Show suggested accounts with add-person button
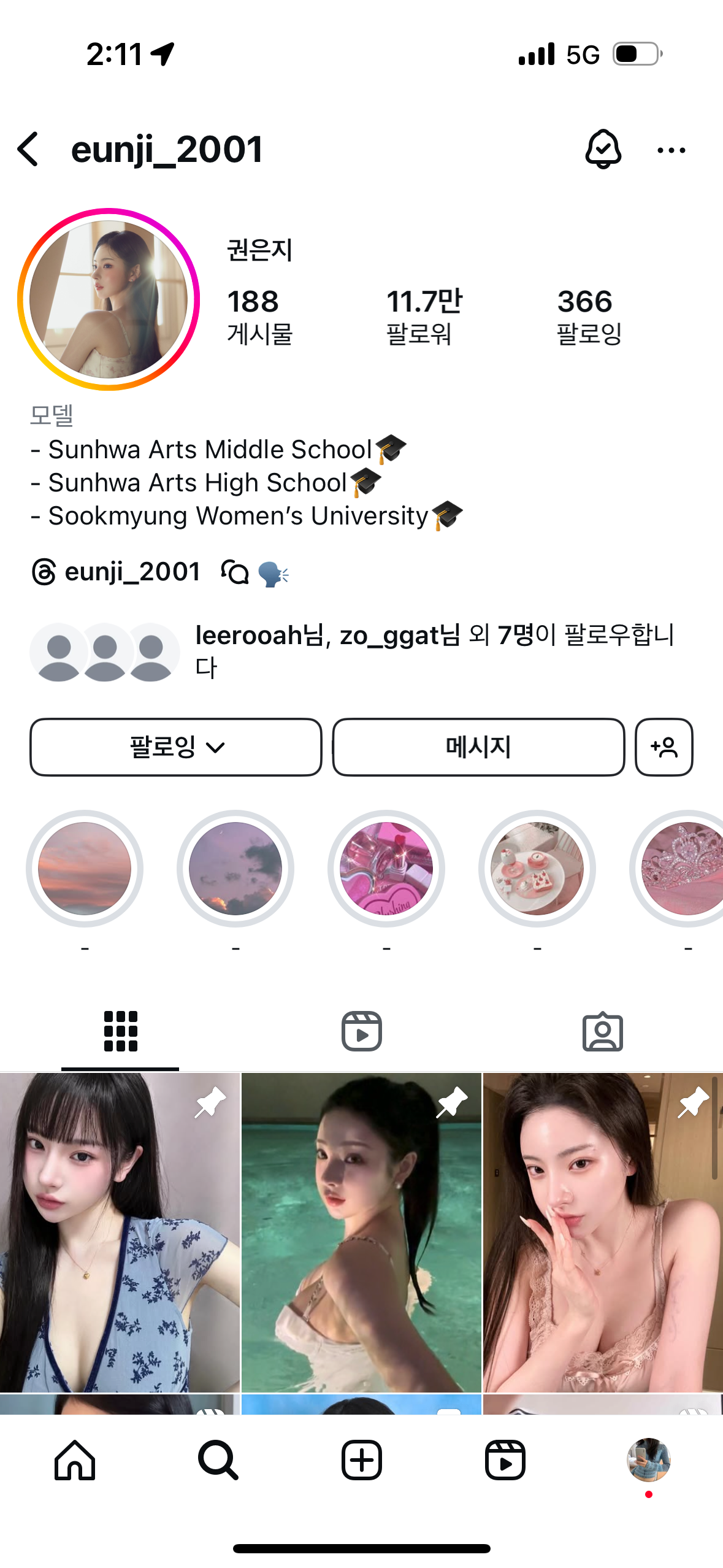The width and height of the screenshot is (723, 1568). tap(664, 747)
